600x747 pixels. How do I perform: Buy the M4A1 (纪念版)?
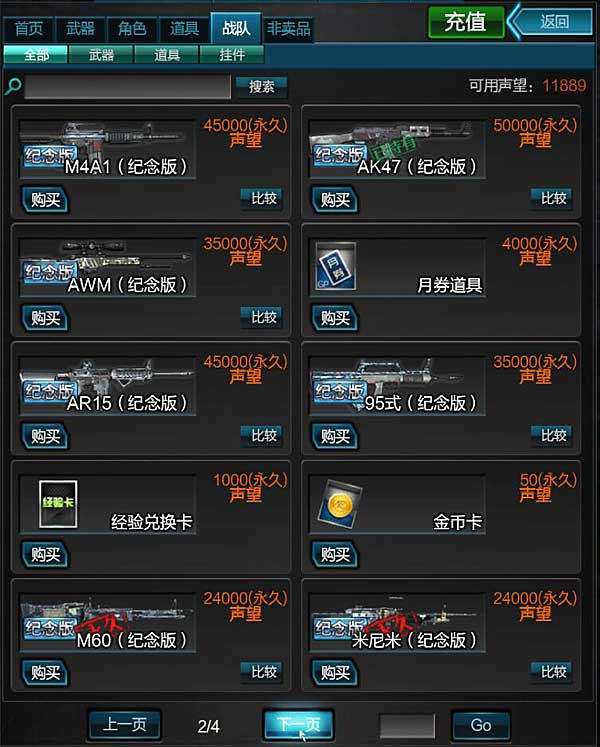point(45,199)
